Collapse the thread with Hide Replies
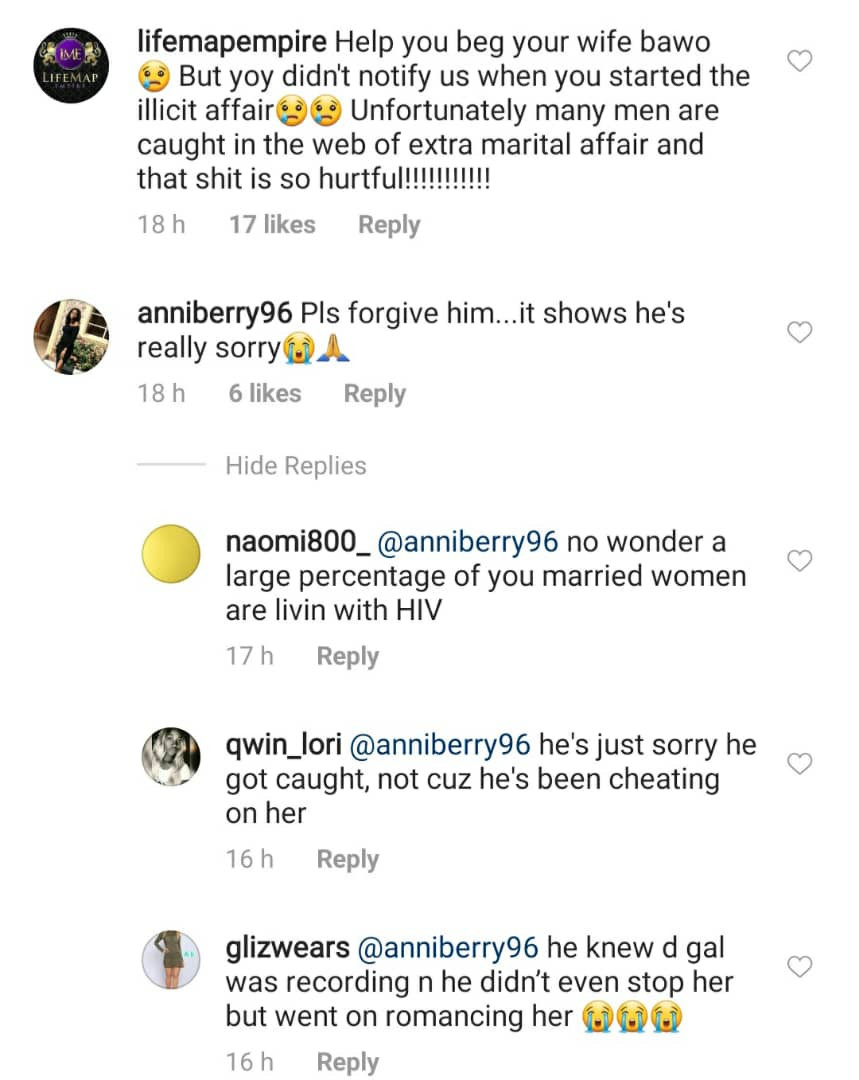The image size is (859, 1080). pos(295,466)
